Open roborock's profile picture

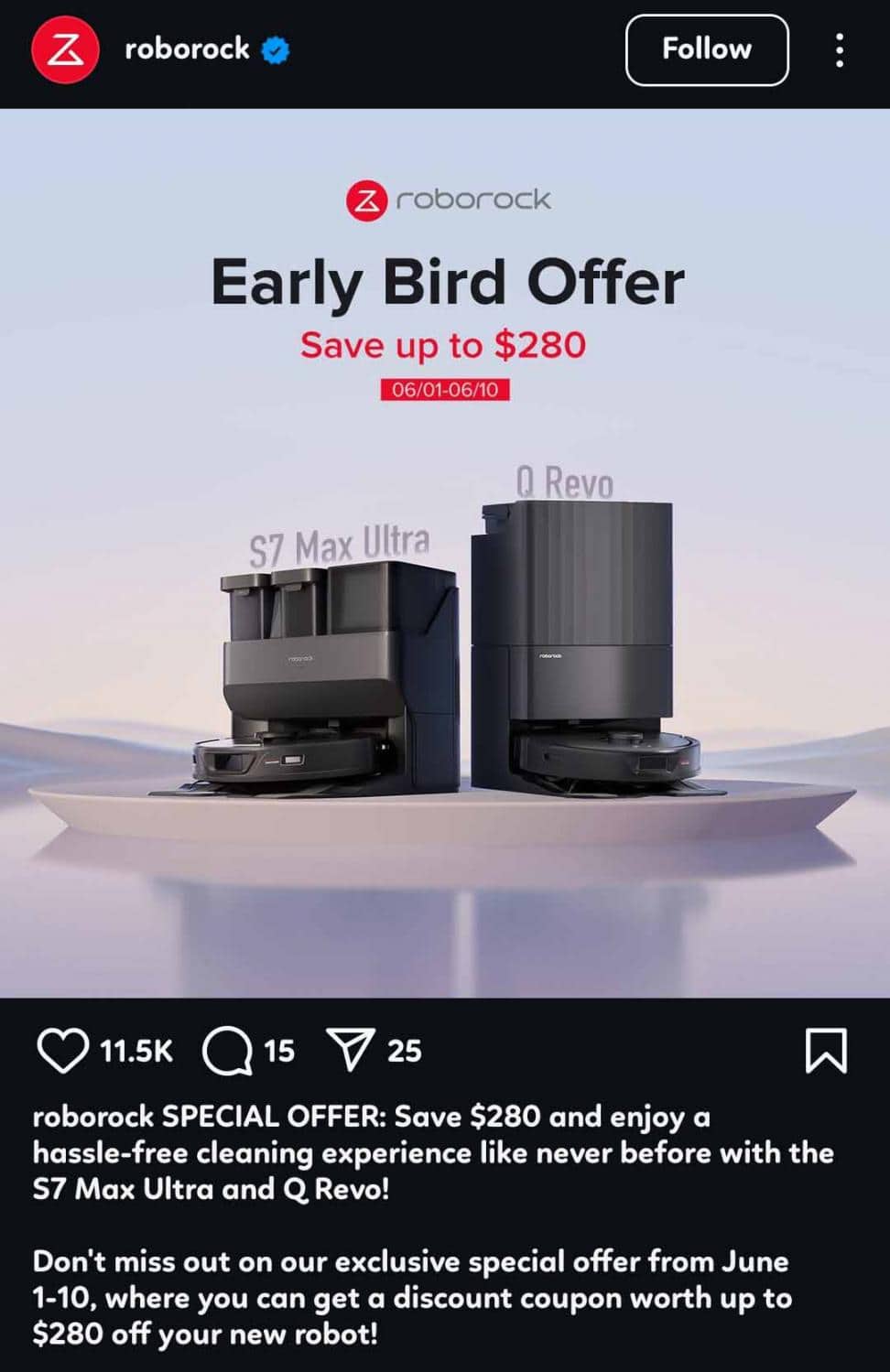(x=64, y=50)
